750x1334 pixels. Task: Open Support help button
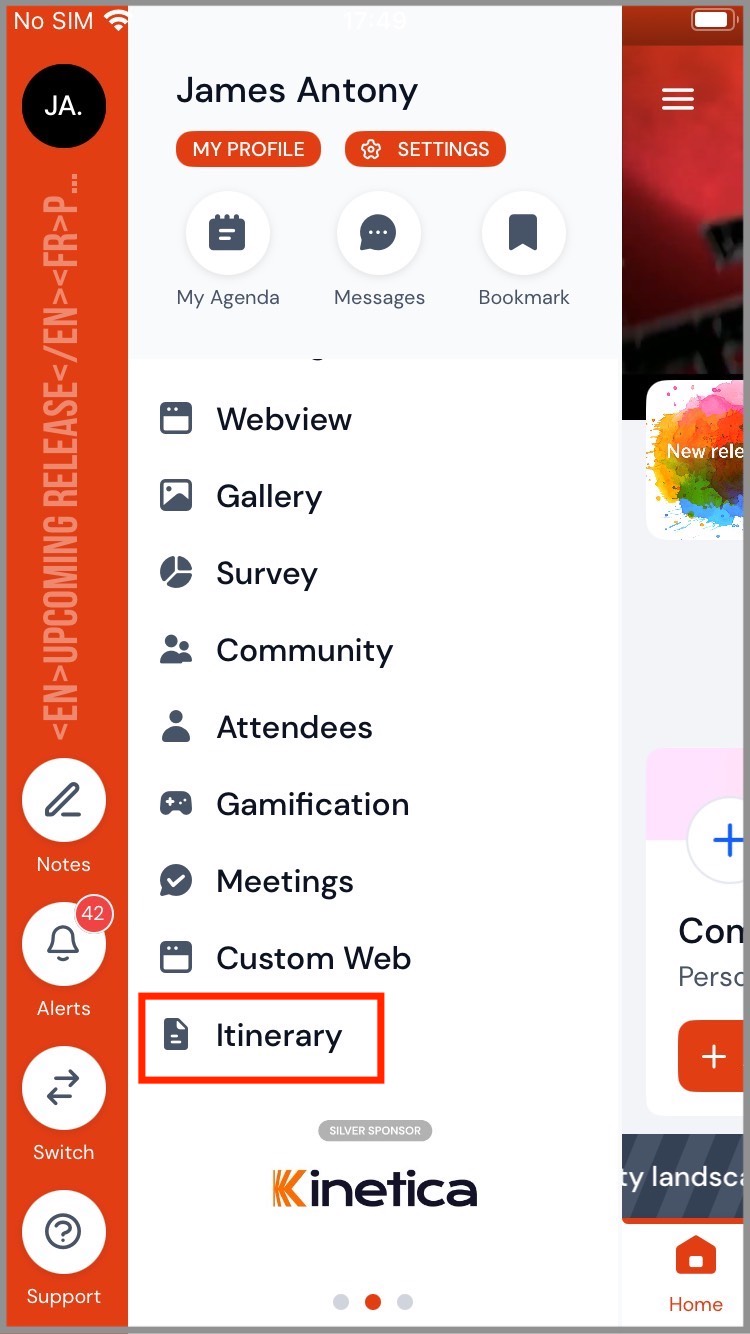click(64, 1248)
